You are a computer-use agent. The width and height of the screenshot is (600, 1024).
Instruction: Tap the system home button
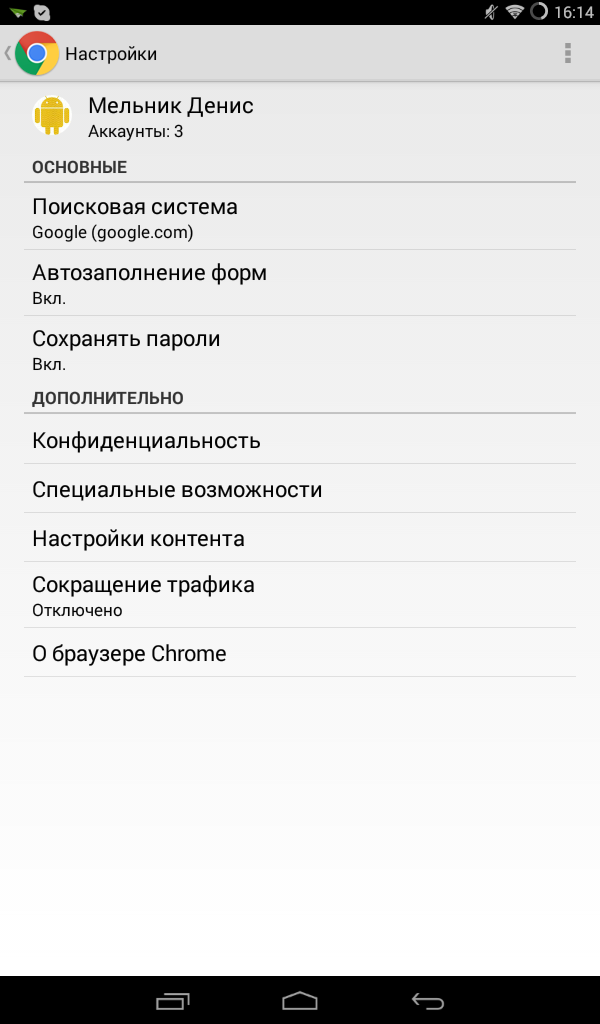coord(300,1000)
